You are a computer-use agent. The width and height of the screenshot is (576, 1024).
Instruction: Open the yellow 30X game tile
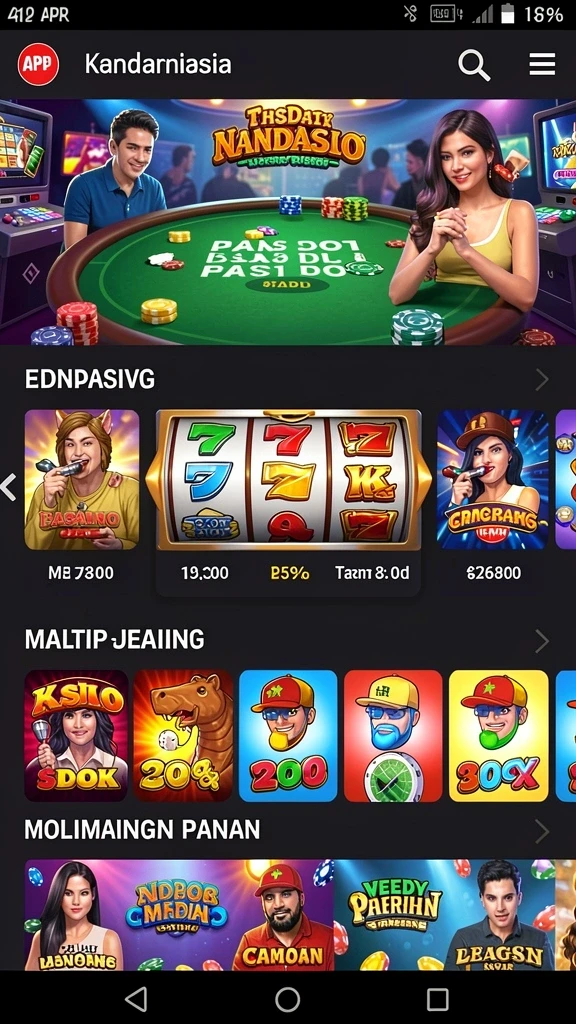coord(498,735)
